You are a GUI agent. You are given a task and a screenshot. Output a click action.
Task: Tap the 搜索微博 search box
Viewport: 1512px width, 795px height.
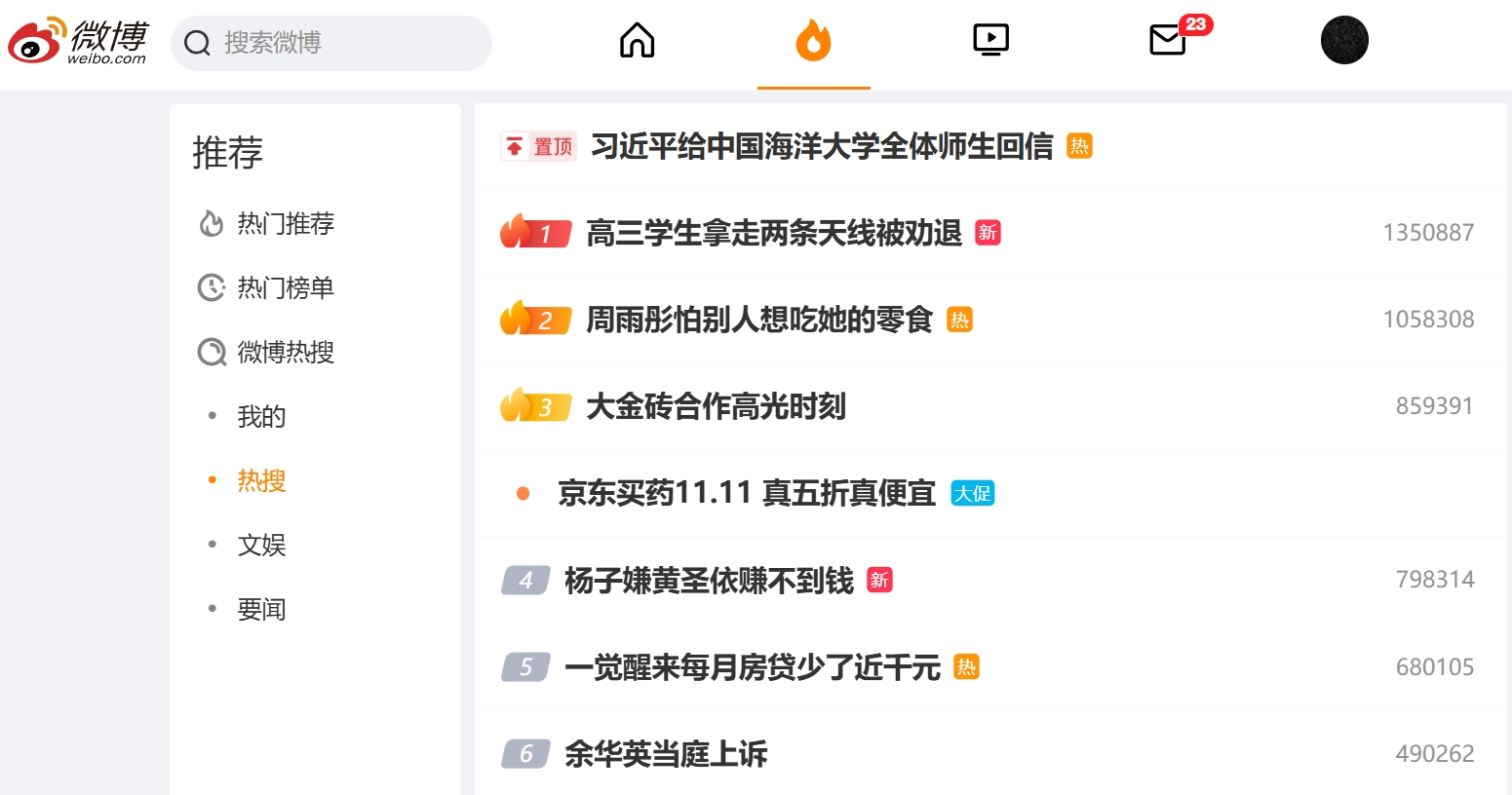click(x=331, y=43)
